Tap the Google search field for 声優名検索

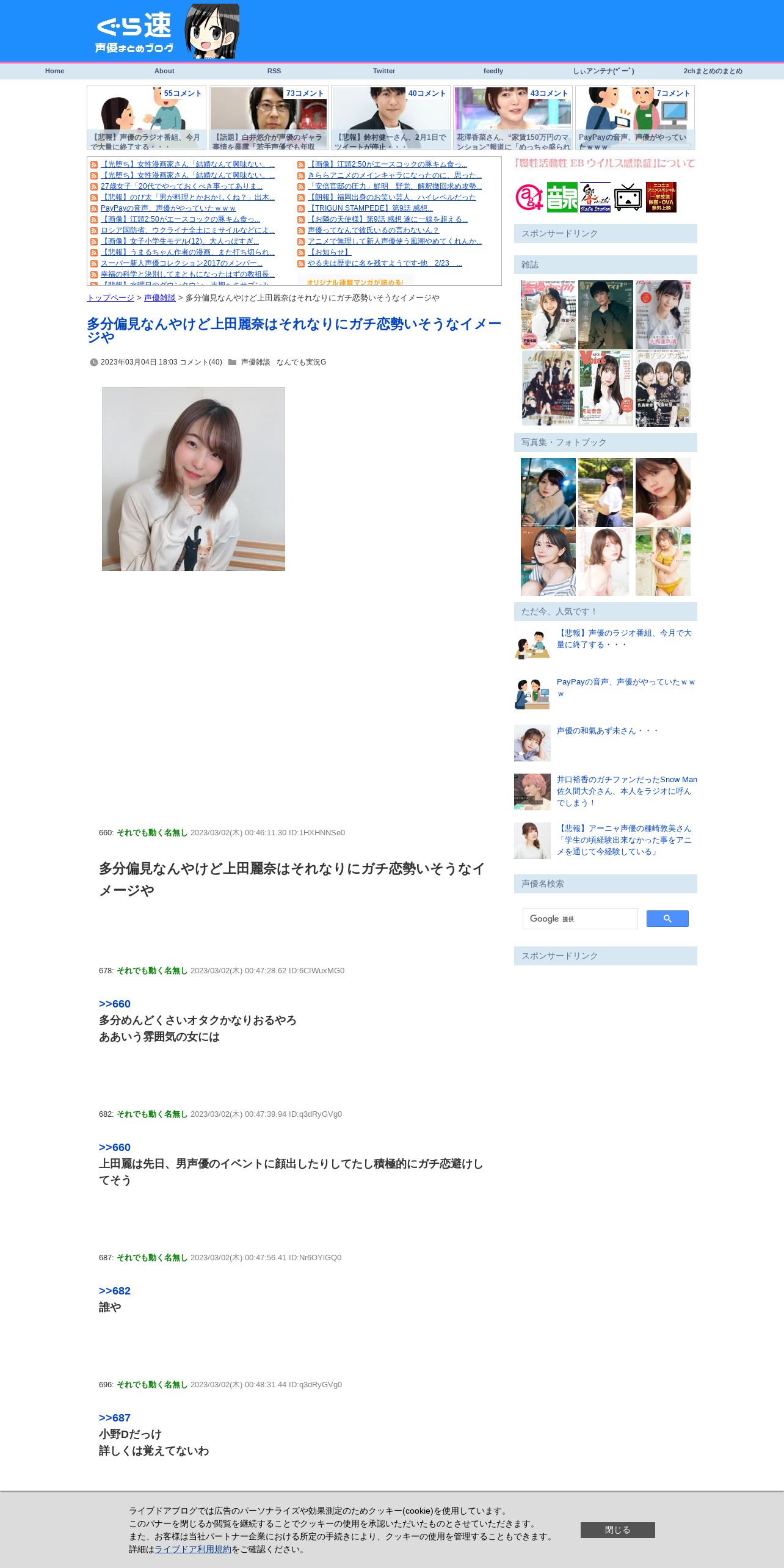click(580, 918)
